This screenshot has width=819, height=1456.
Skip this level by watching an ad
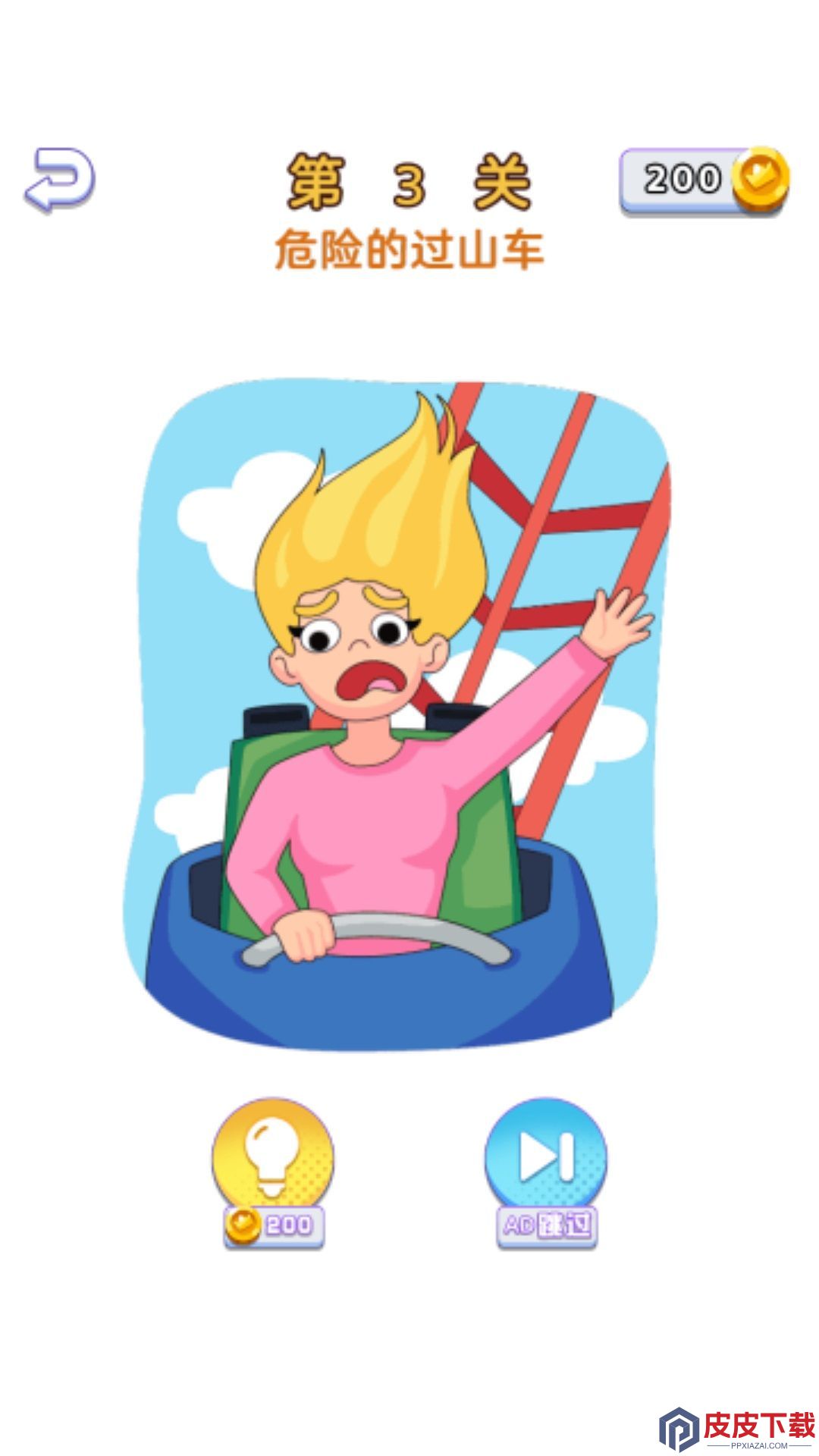(x=546, y=1172)
